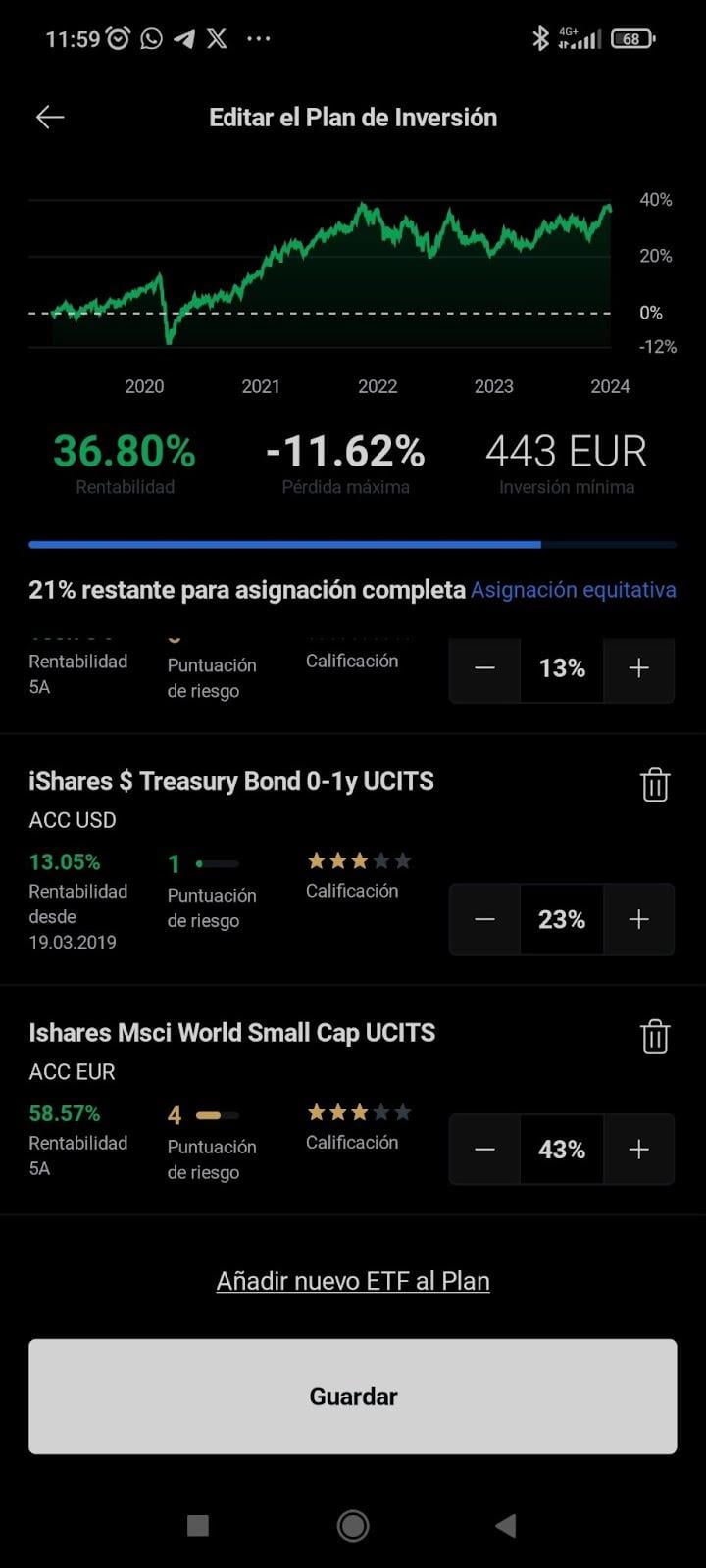
Task: Click the back arrow to exit plan editing
Action: click(49, 117)
